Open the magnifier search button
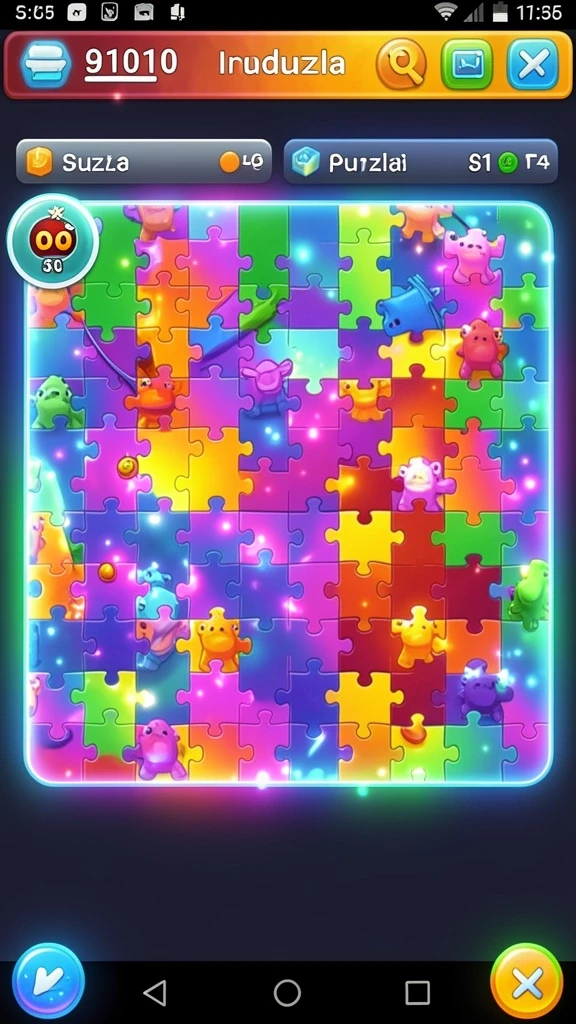This screenshot has height=1024, width=576. 402,64
